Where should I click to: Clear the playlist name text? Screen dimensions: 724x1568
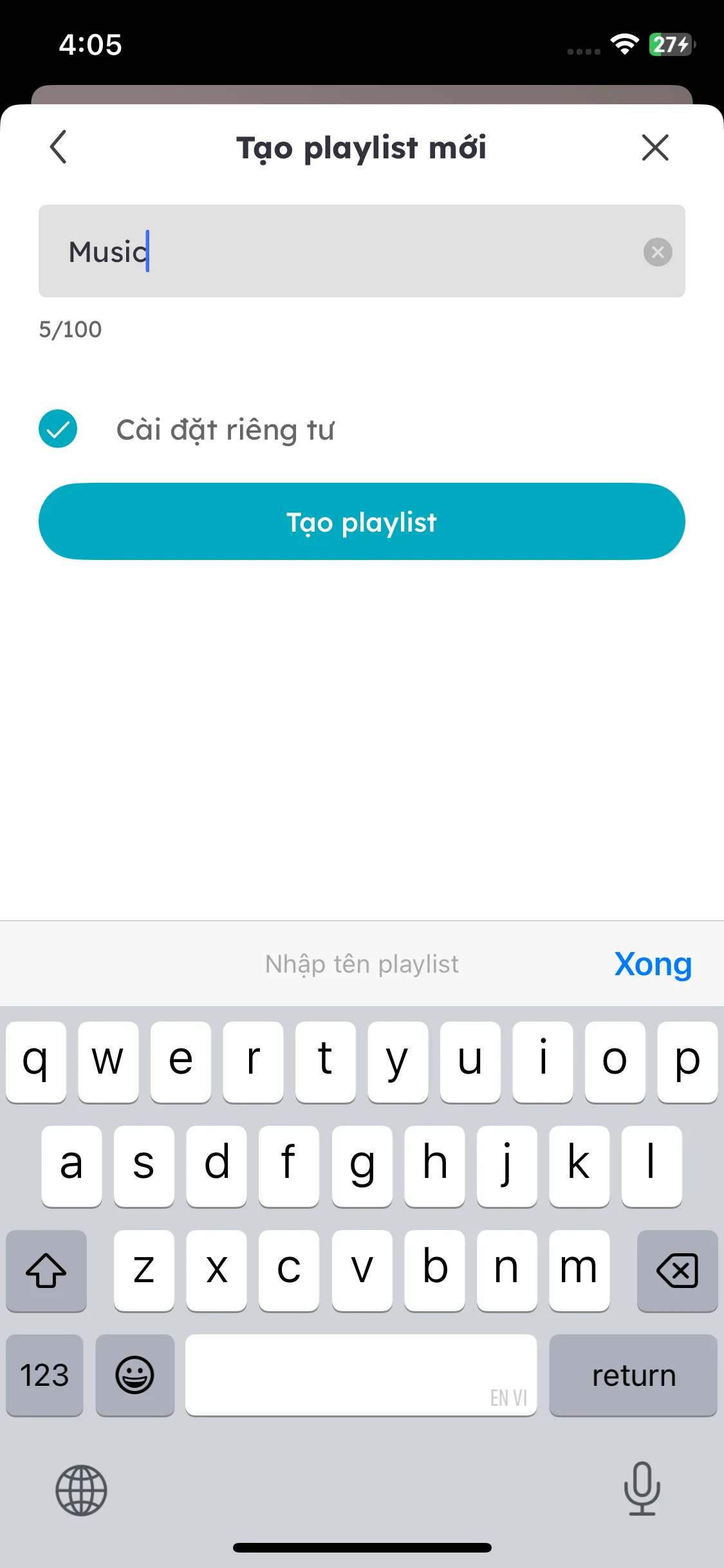(x=658, y=252)
